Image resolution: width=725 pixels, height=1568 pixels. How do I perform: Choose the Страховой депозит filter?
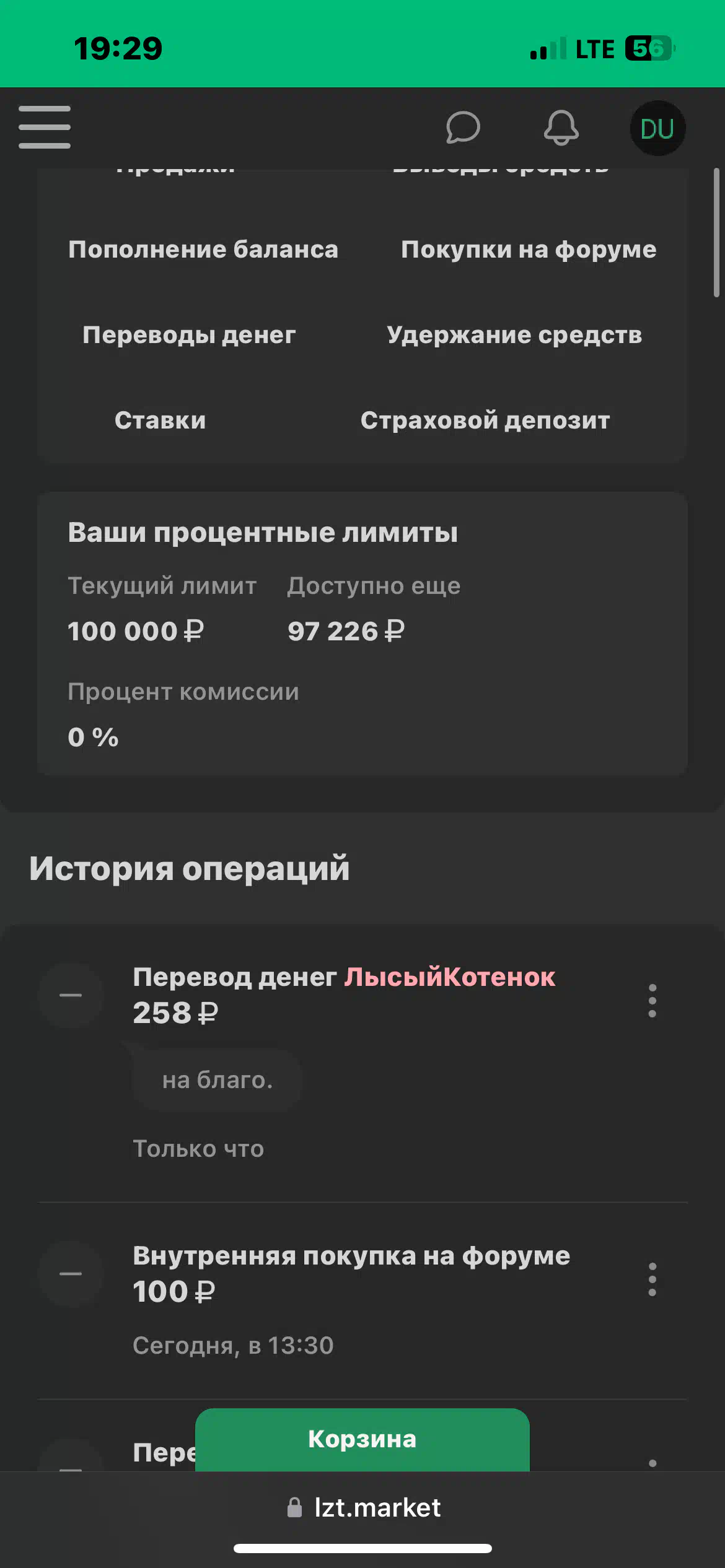tap(485, 420)
